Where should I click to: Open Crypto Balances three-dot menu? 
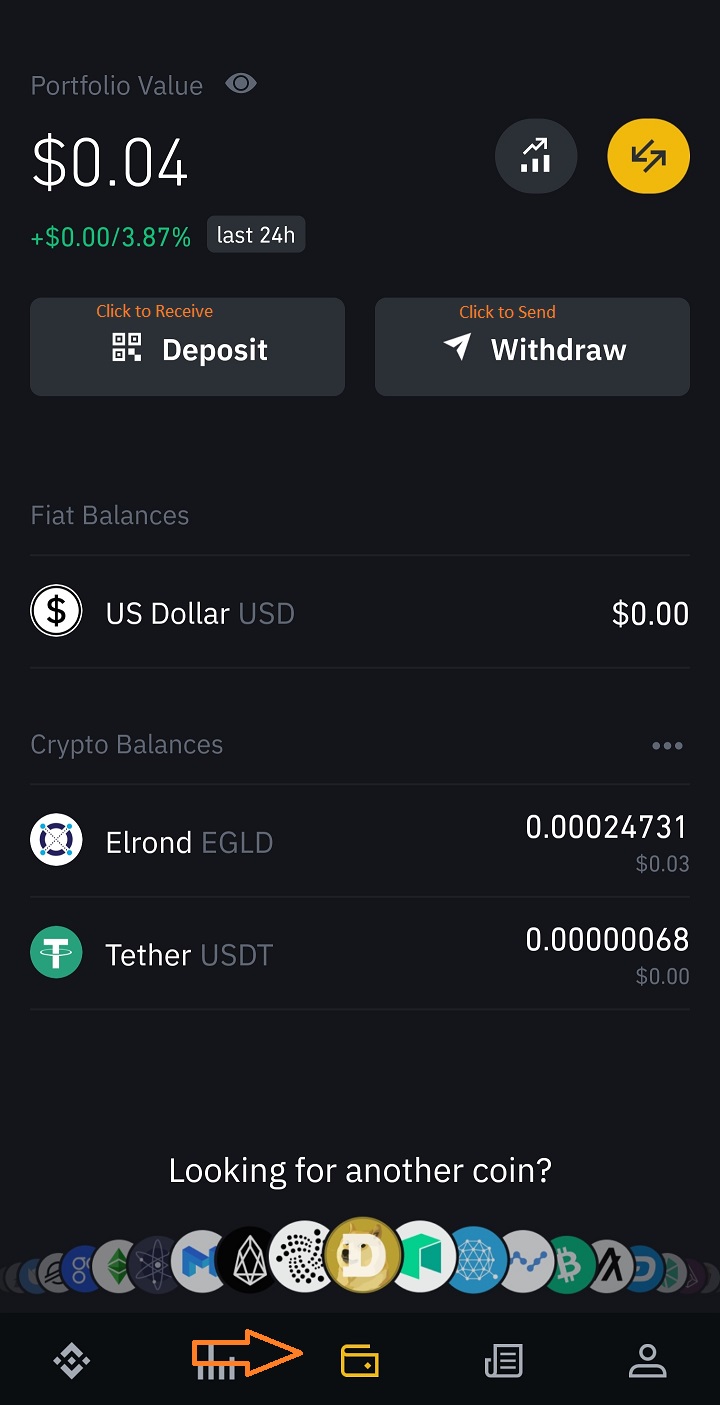(667, 745)
